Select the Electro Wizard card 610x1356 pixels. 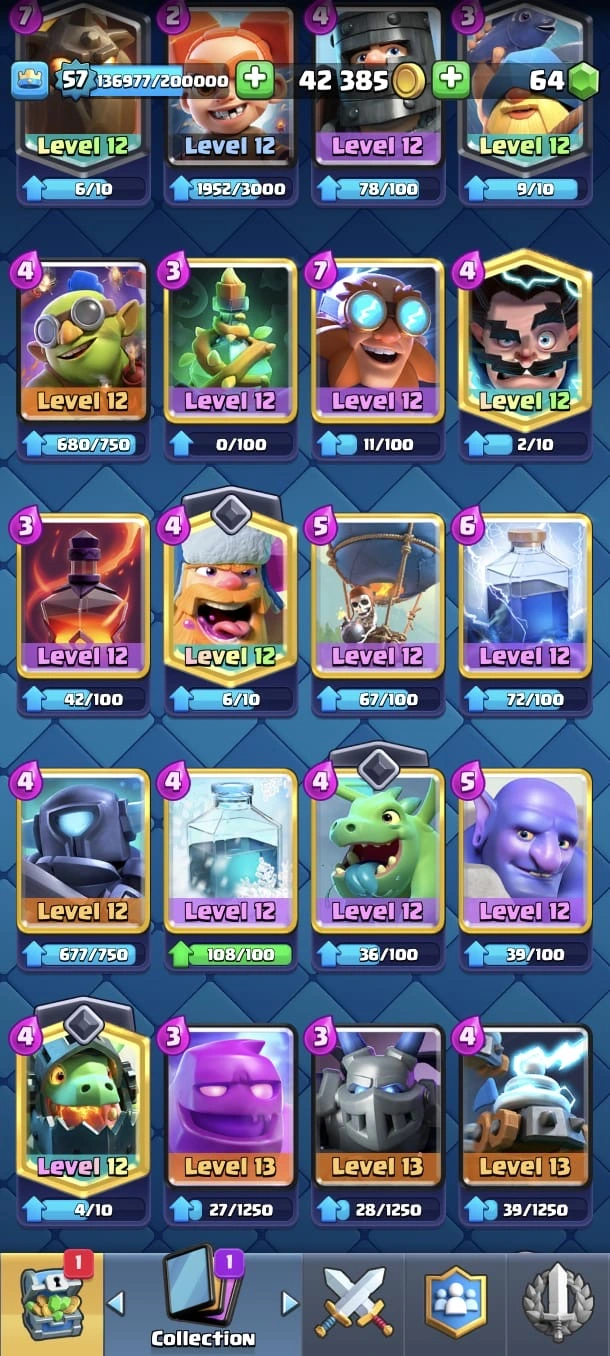[525, 340]
